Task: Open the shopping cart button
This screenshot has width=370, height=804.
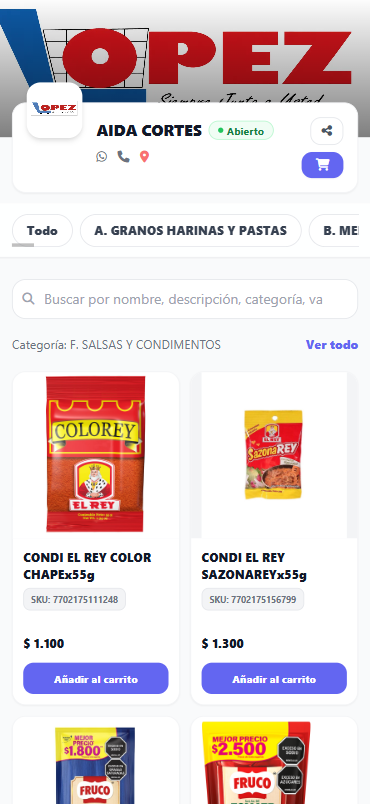Action: point(322,165)
